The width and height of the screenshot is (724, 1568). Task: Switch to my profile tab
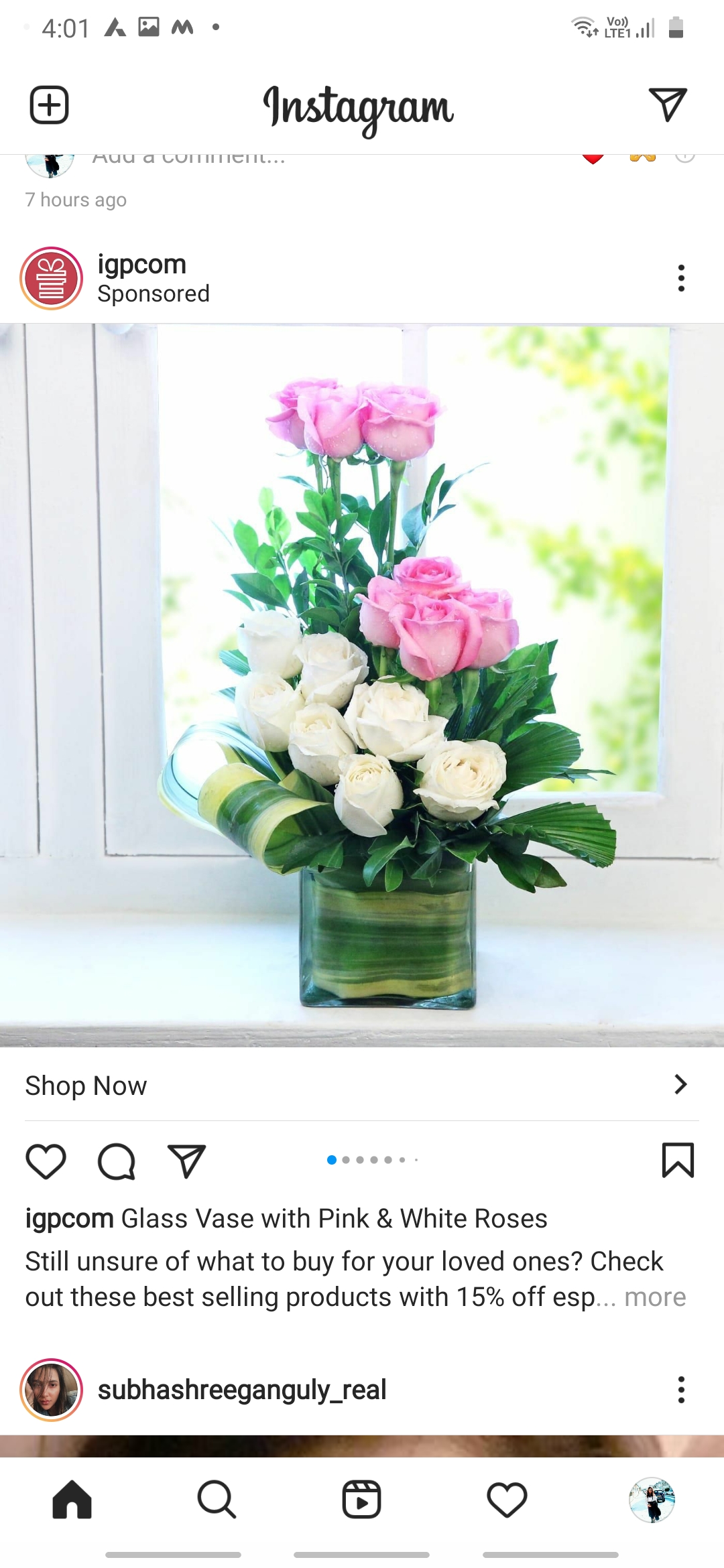[x=652, y=1500]
